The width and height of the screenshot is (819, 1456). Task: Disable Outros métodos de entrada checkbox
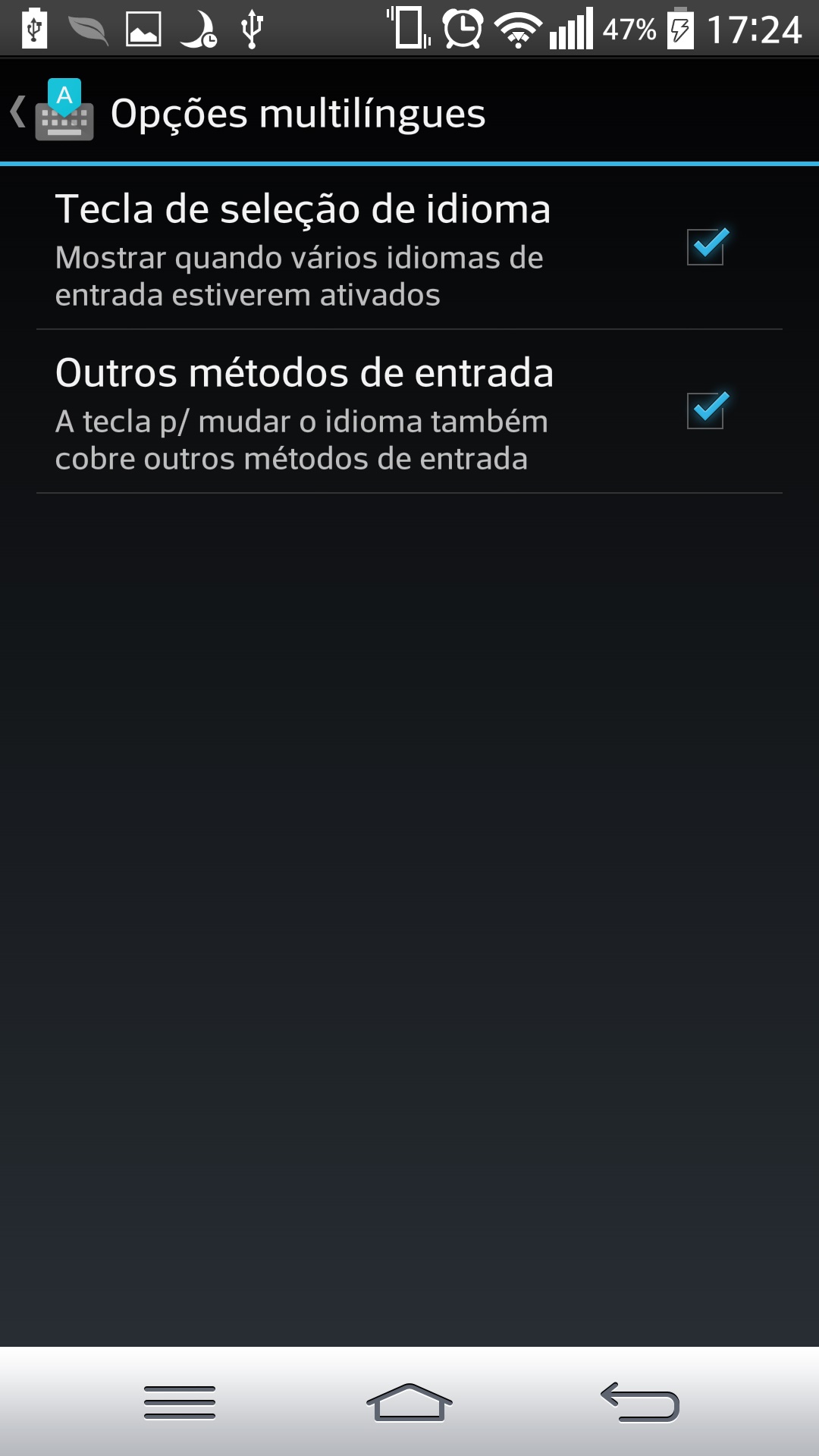706,410
